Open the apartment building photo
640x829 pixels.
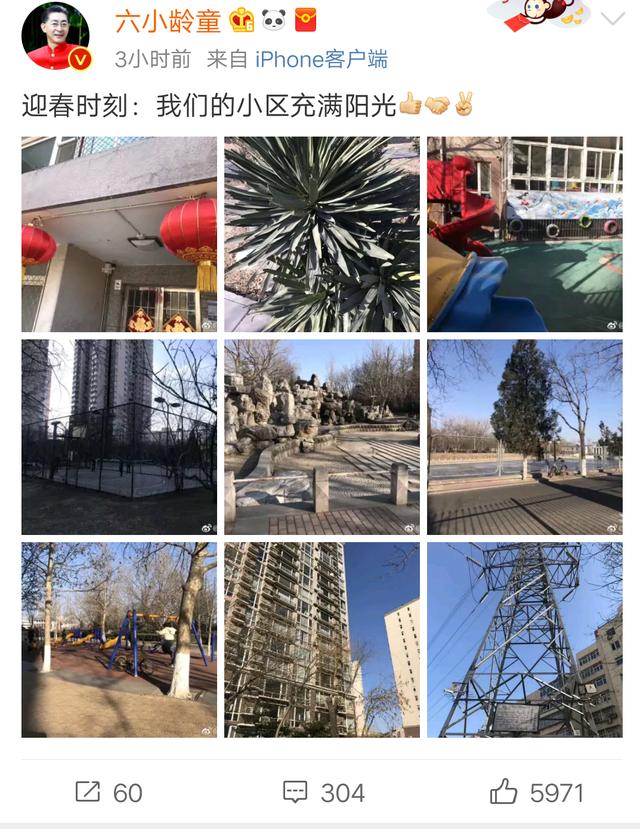[x=322, y=640]
